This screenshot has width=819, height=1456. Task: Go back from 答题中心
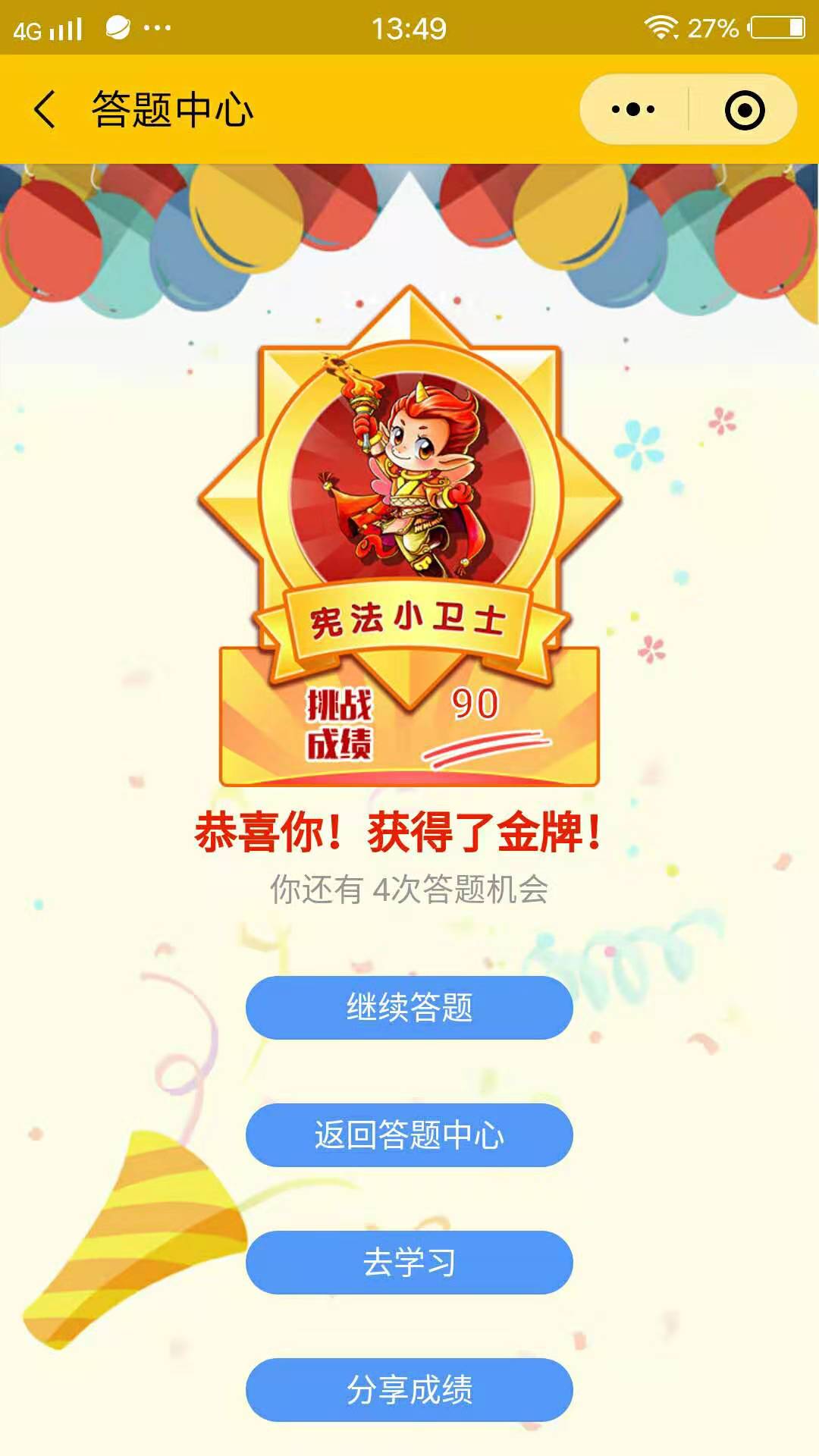point(45,109)
